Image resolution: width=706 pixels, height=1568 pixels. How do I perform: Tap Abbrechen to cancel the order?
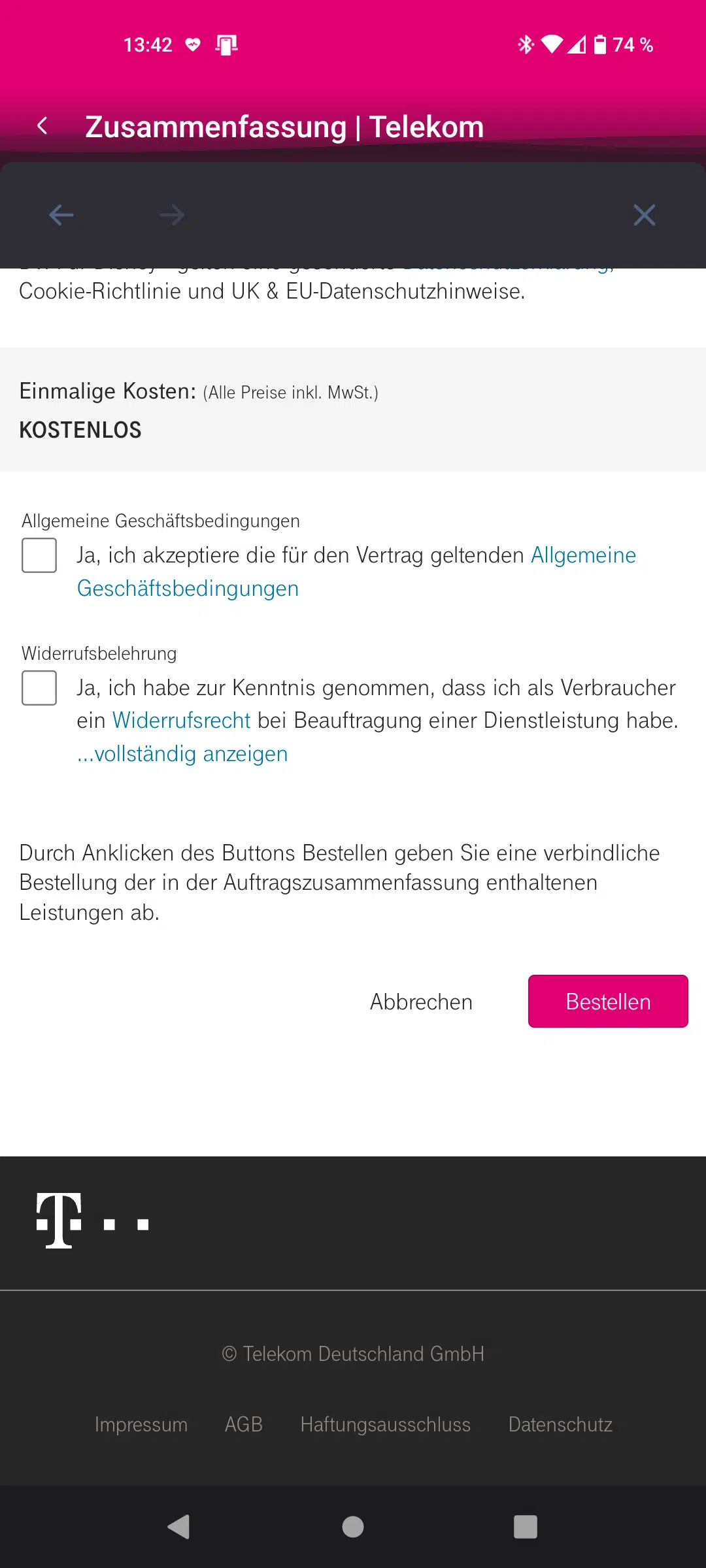point(421,1002)
